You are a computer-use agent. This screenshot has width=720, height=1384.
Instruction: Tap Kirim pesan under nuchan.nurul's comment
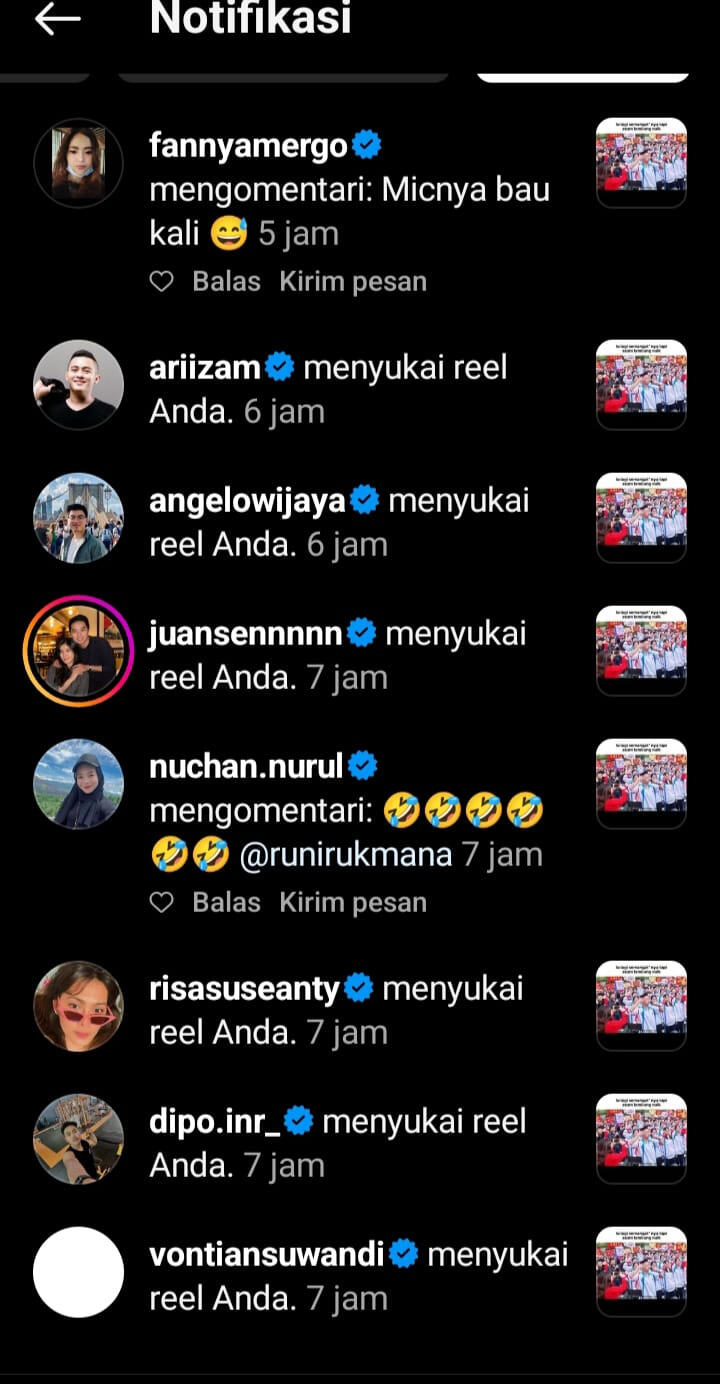[353, 903]
